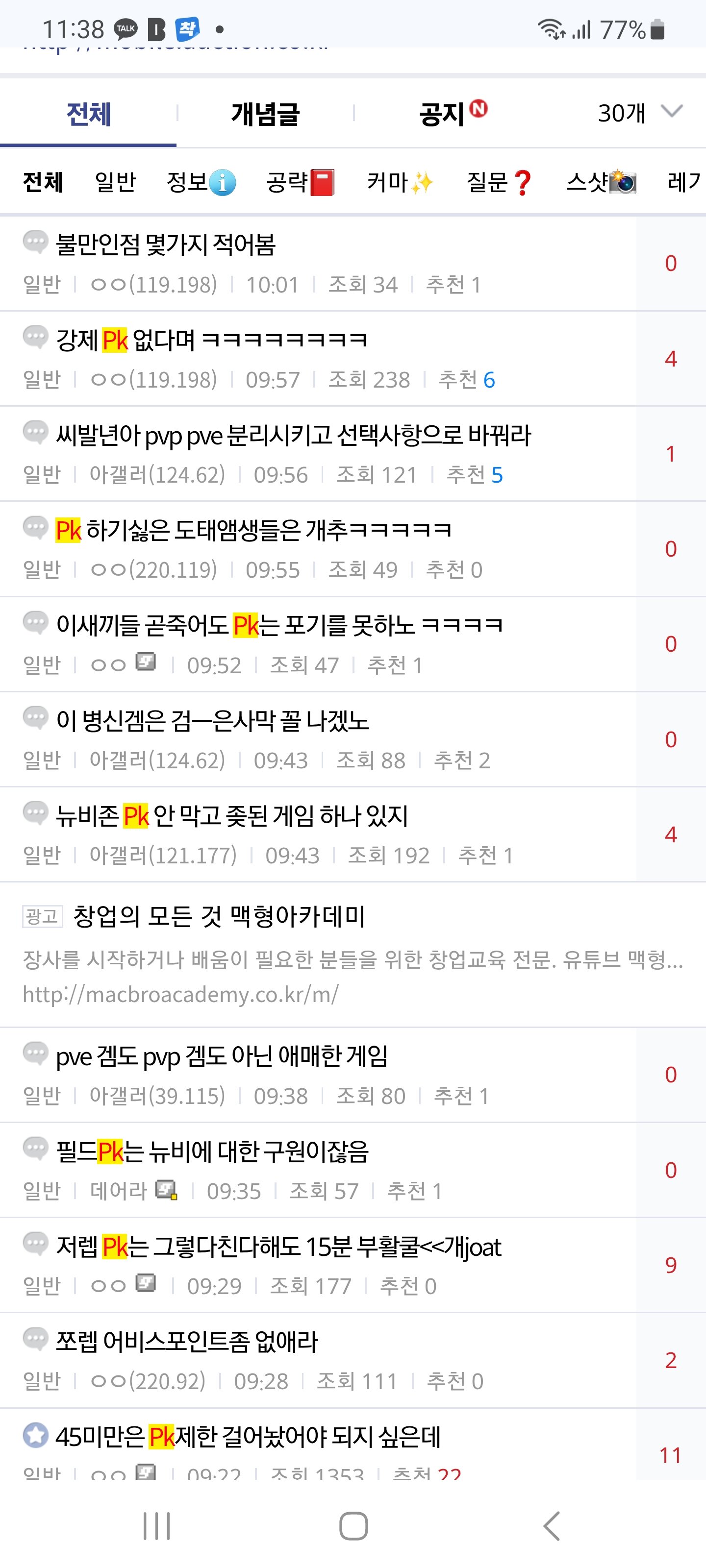Open post 필드Pk는 뉴비에 대한 구원이잖음
This screenshot has height=1568, width=706.
tap(212, 1151)
